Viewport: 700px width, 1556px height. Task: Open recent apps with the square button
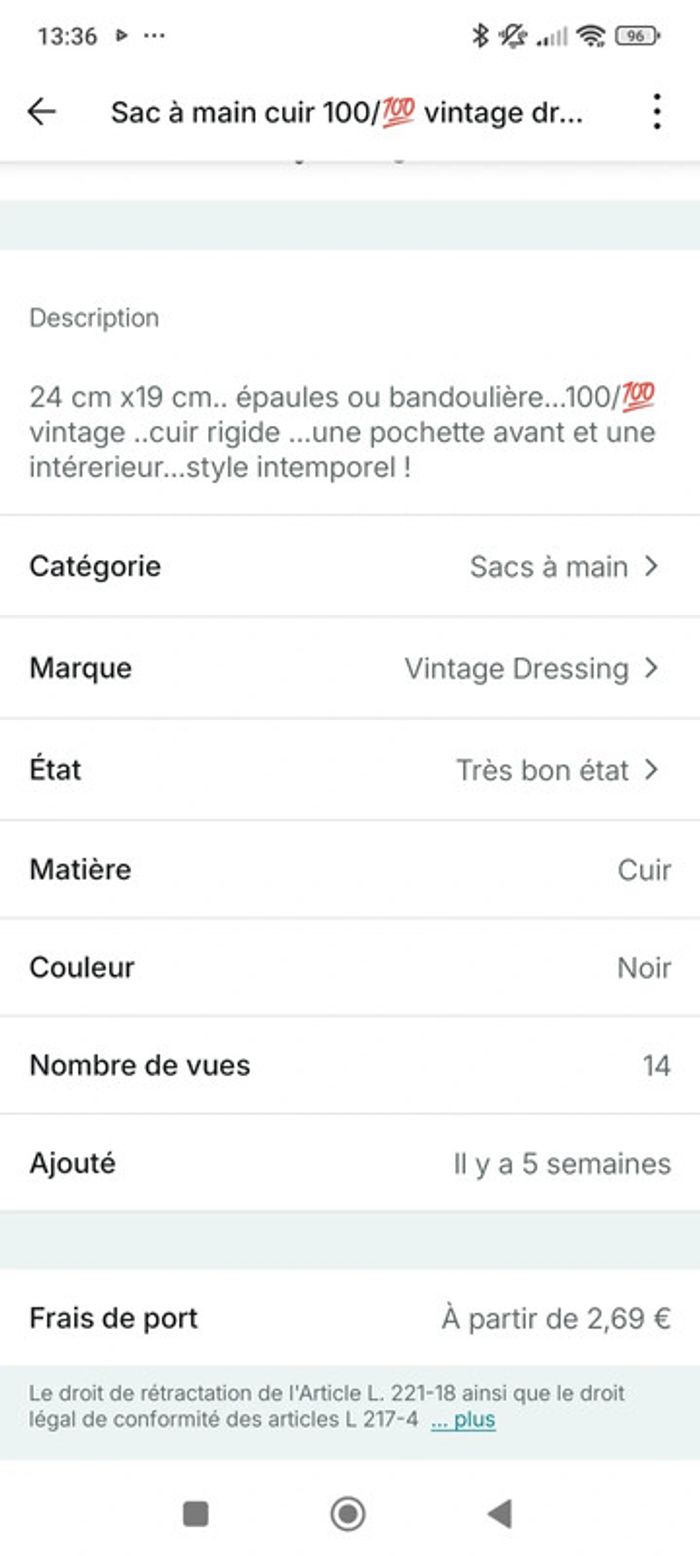point(196,1514)
